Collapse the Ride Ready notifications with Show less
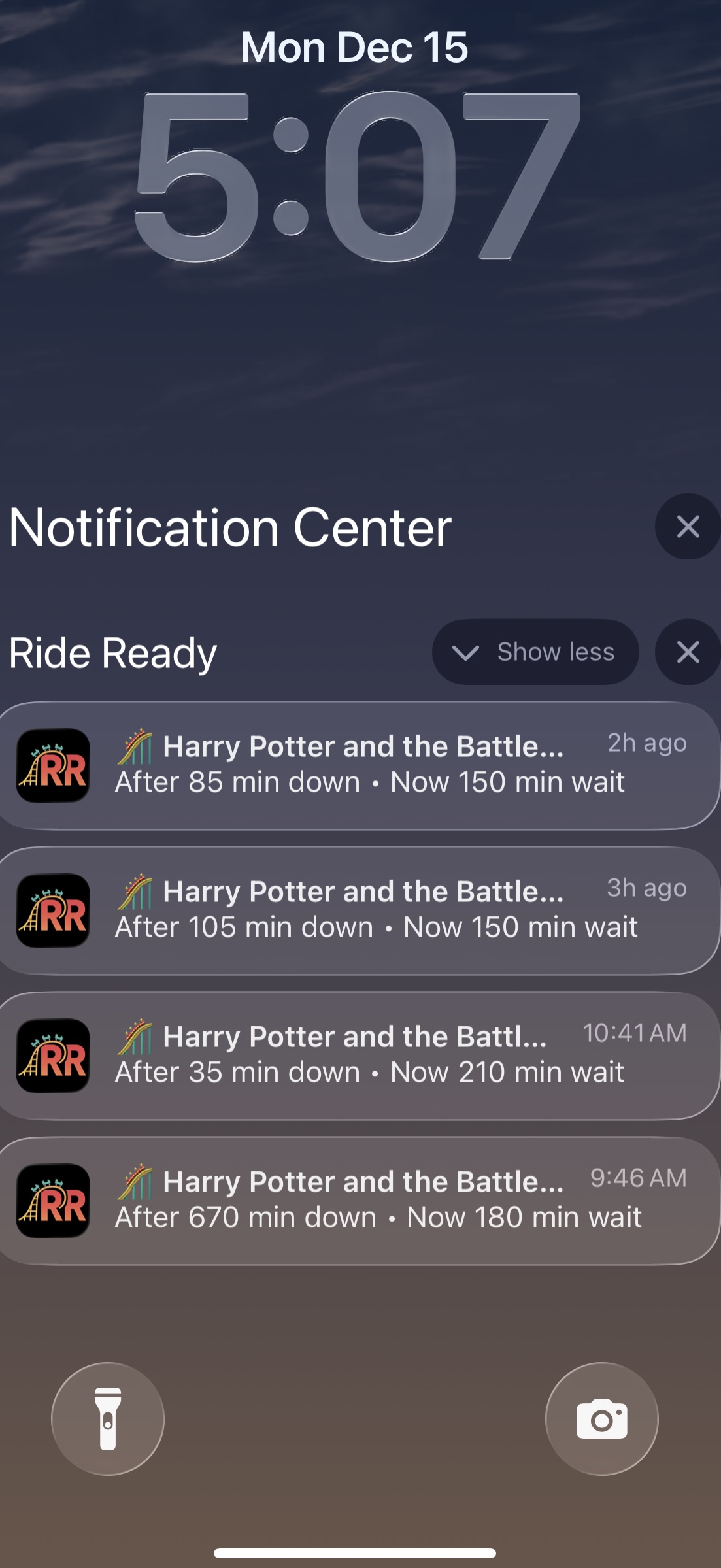Image resolution: width=721 pixels, height=1568 pixels. pos(536,652)
